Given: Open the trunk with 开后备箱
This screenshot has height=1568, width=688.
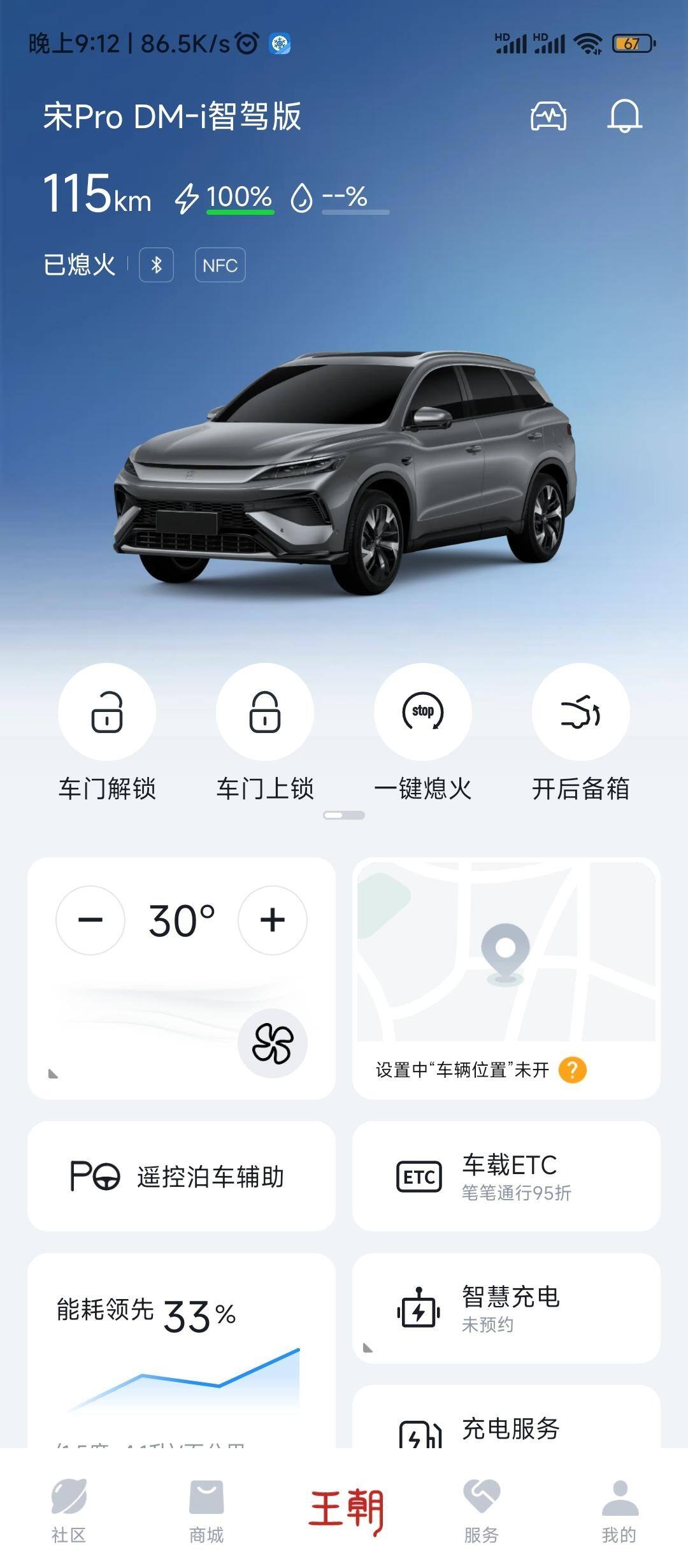Looking at the screenshot, I should 580,712.
